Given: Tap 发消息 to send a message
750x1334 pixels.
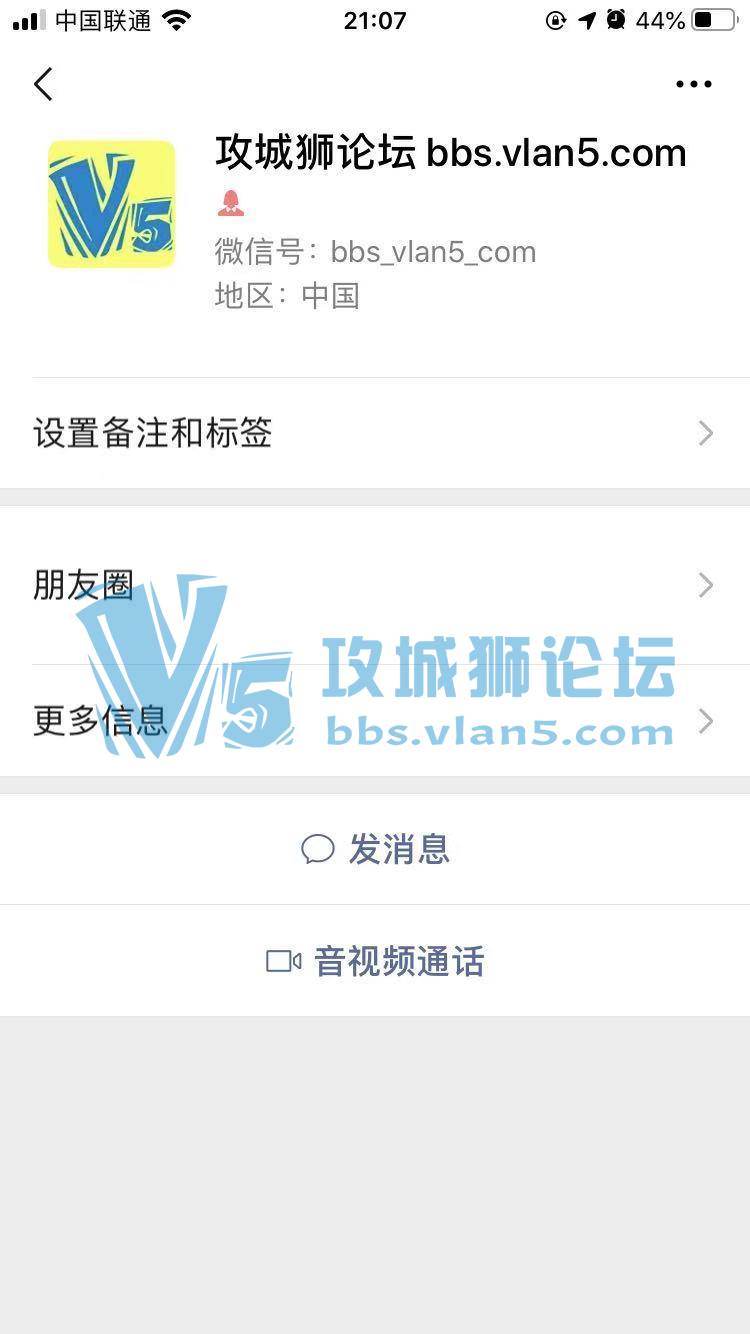Looking at the screenshot, I should (375, 850).
